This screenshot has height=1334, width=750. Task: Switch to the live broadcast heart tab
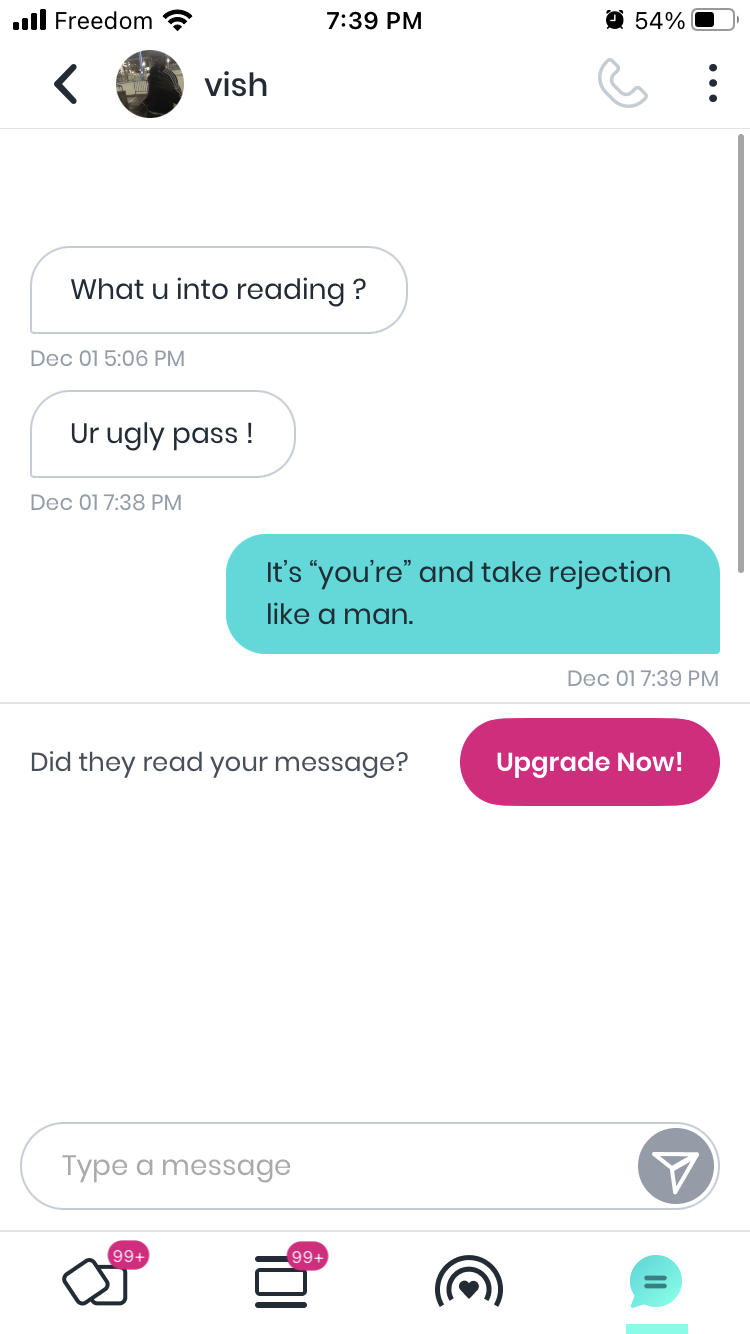click(x=469, y=1283)
